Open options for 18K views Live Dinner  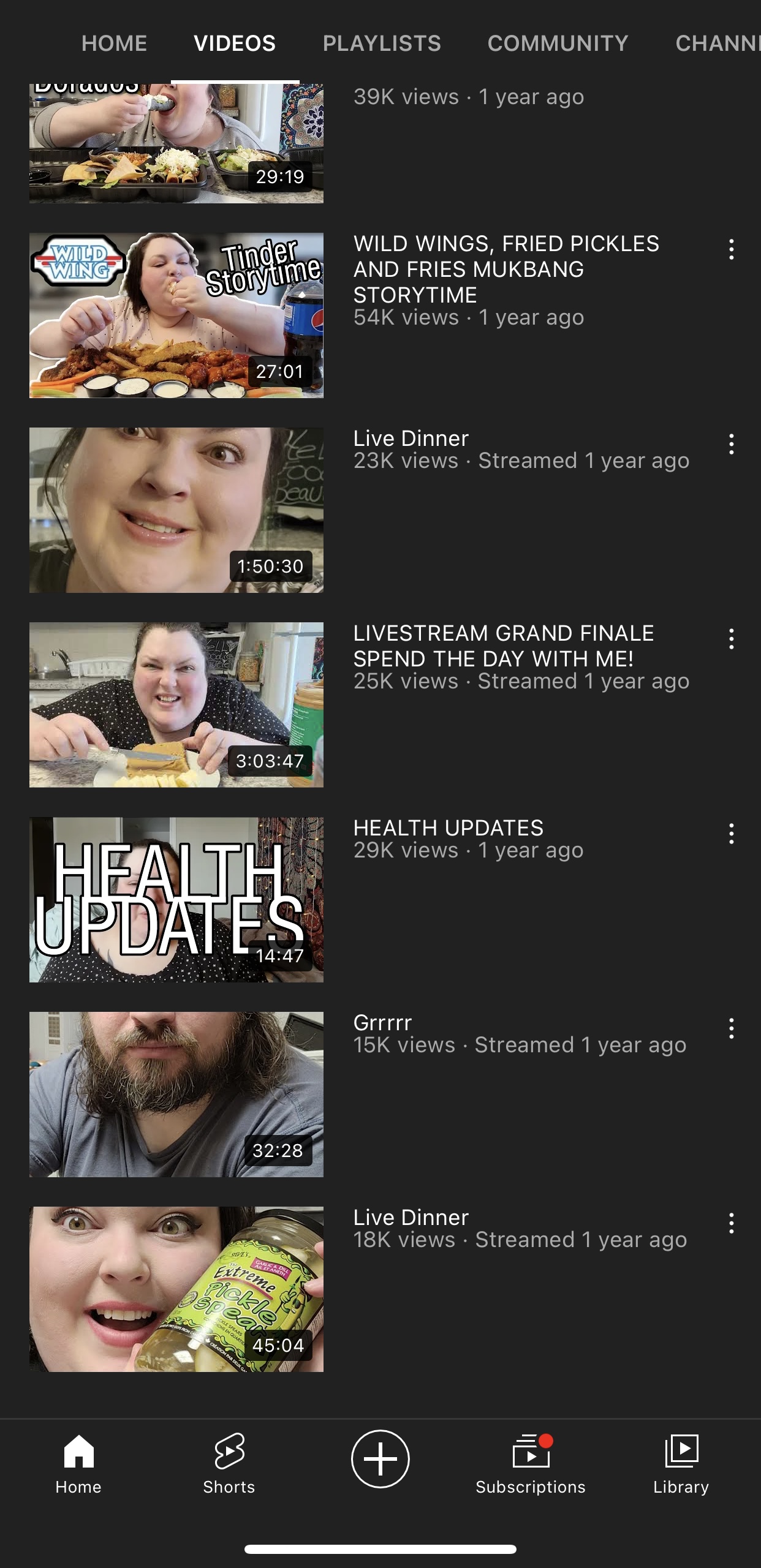click(731, 1223)
